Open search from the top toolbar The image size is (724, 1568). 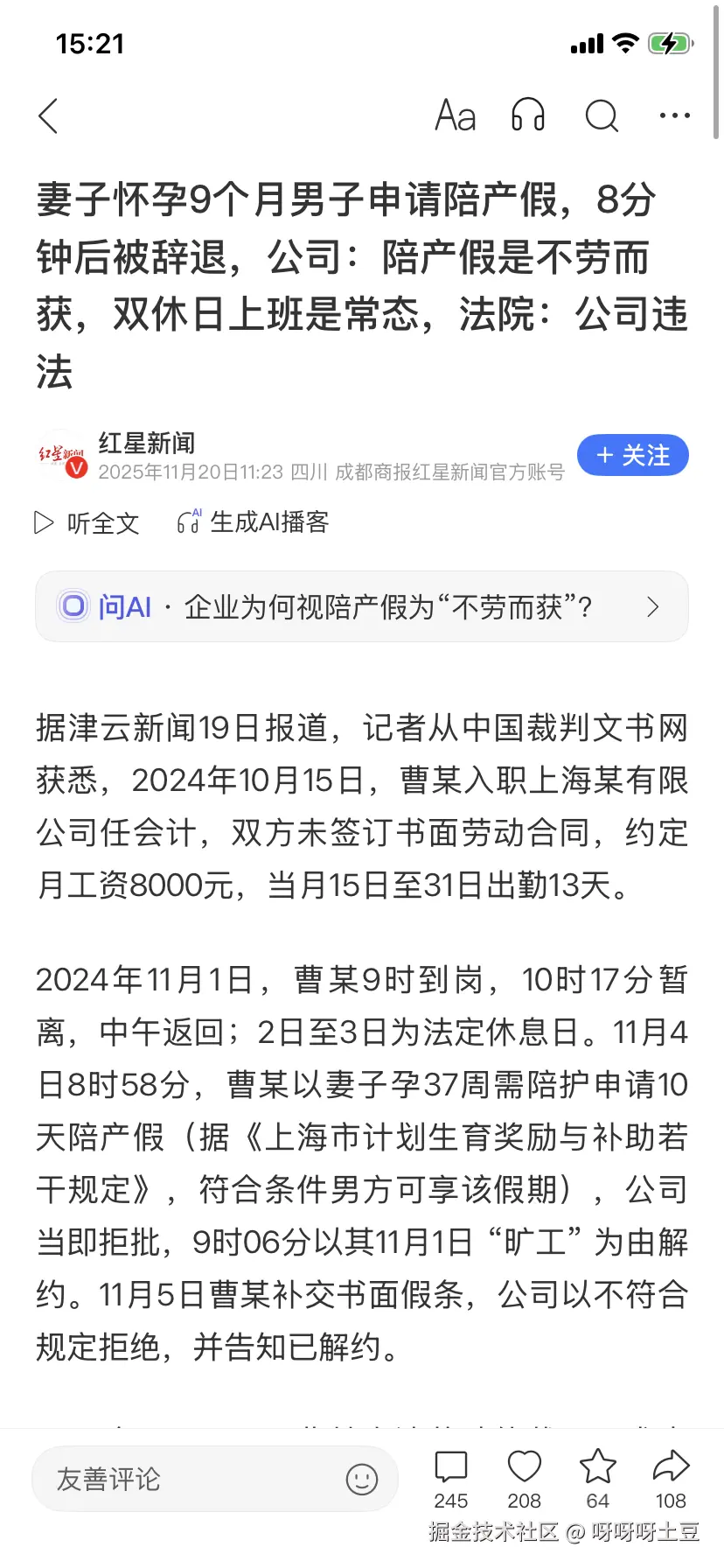[601, 115]
